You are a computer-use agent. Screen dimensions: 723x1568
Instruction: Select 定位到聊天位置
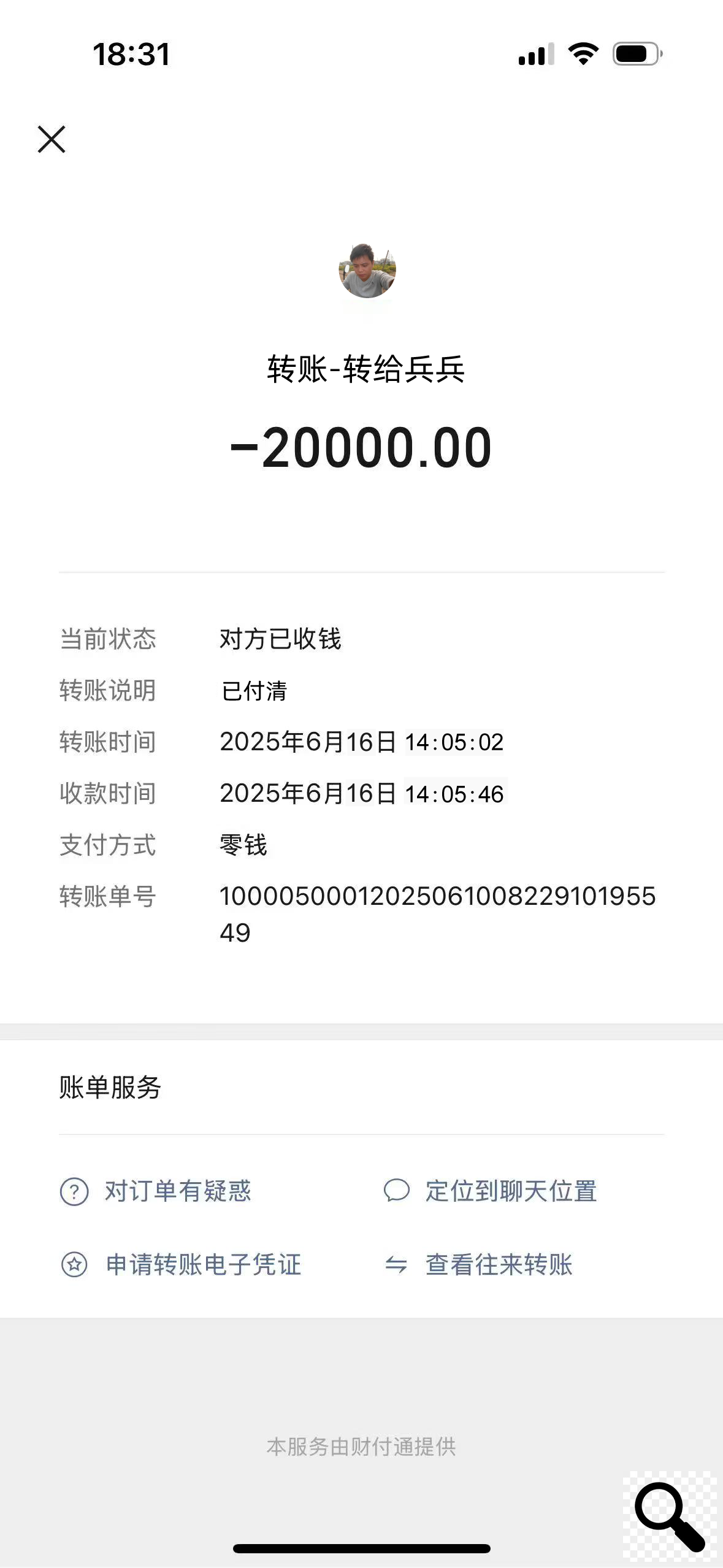(491, 1191)
